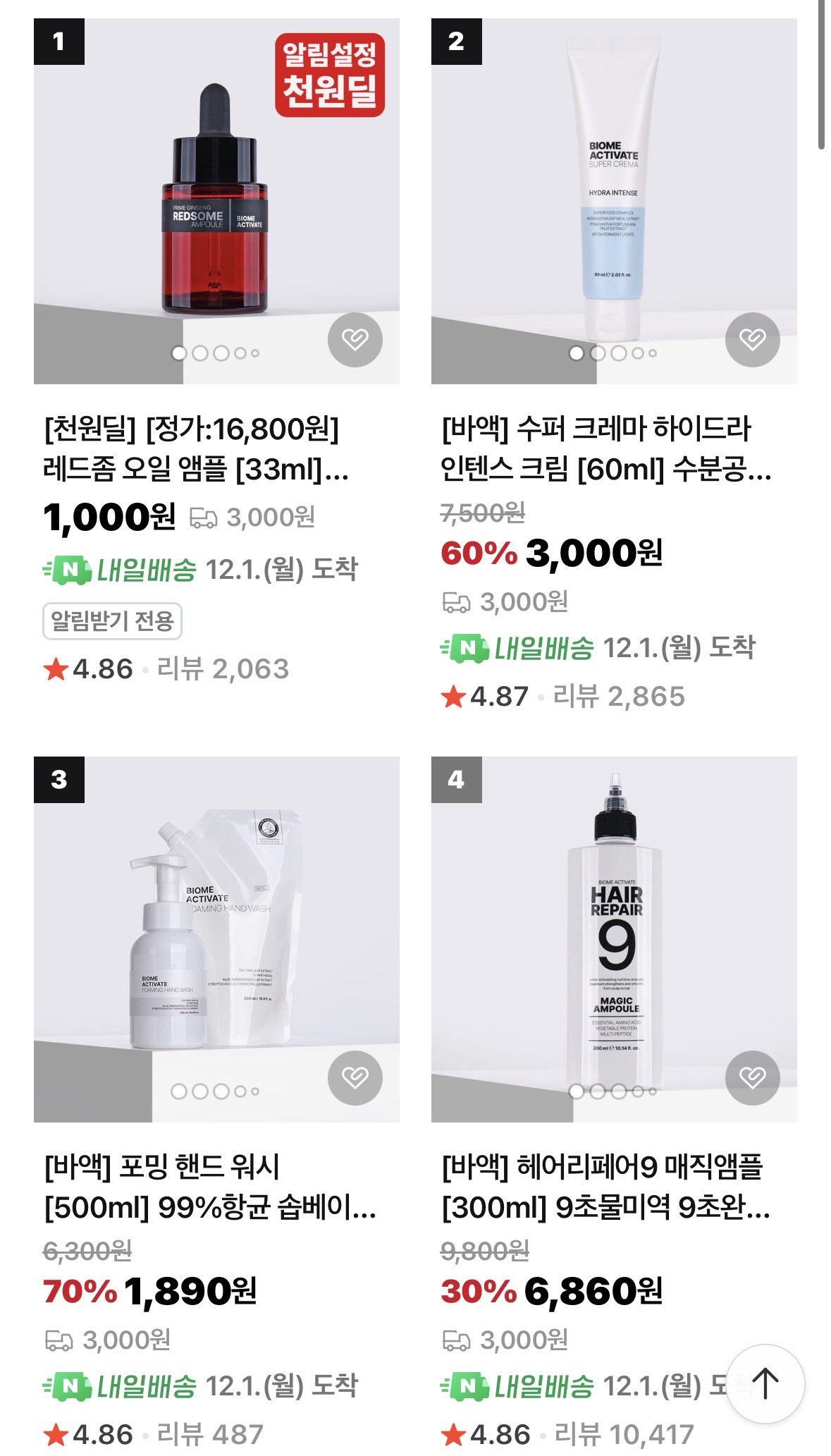Open the 헤어리페어9 매직앰플 300ml title

tap(605, 1187)
